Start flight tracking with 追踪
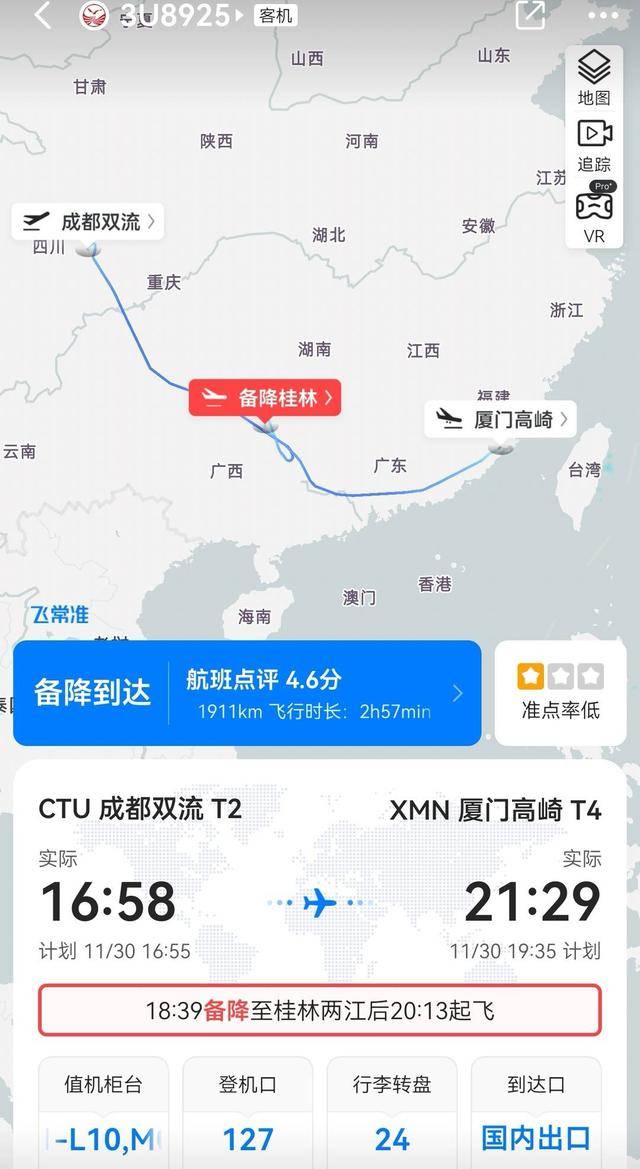Screen dimensions: 640x1169 (x=594, y=145)
